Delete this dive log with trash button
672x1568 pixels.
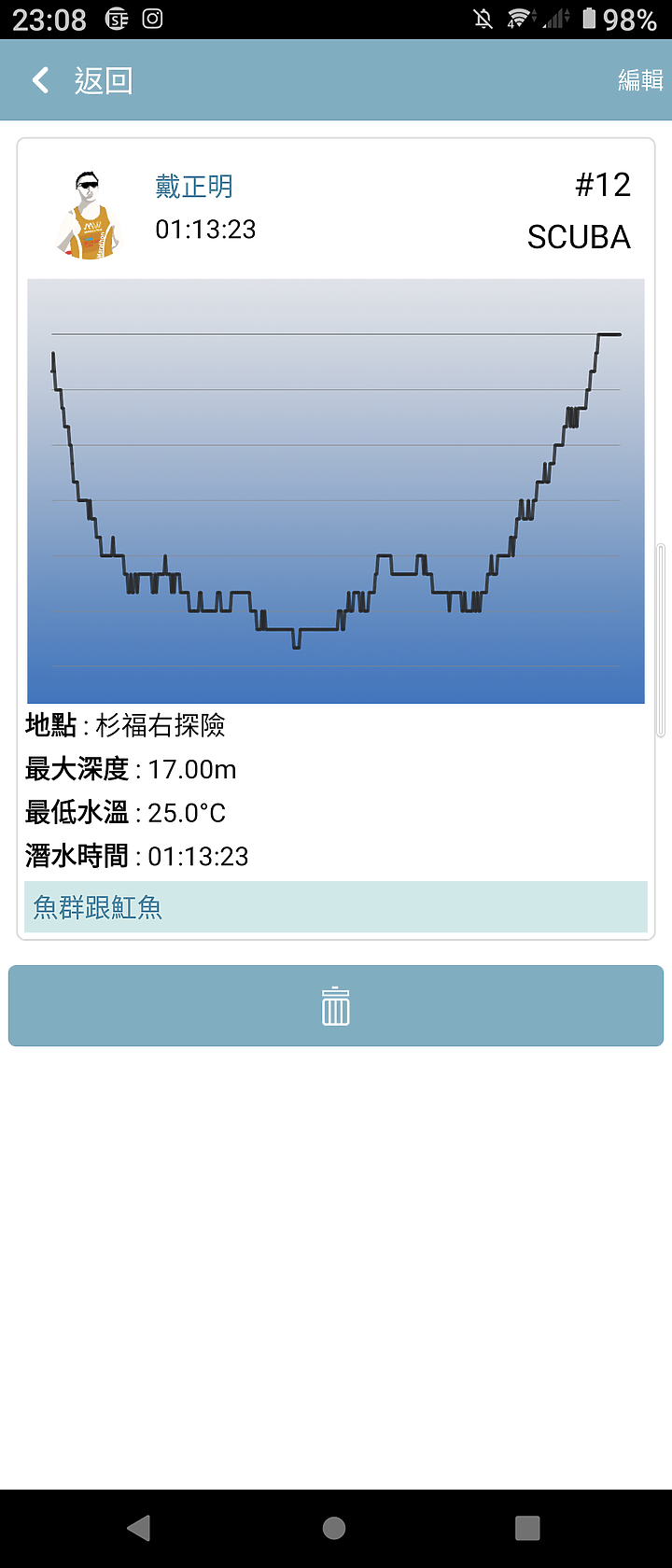coord(336,1006)
